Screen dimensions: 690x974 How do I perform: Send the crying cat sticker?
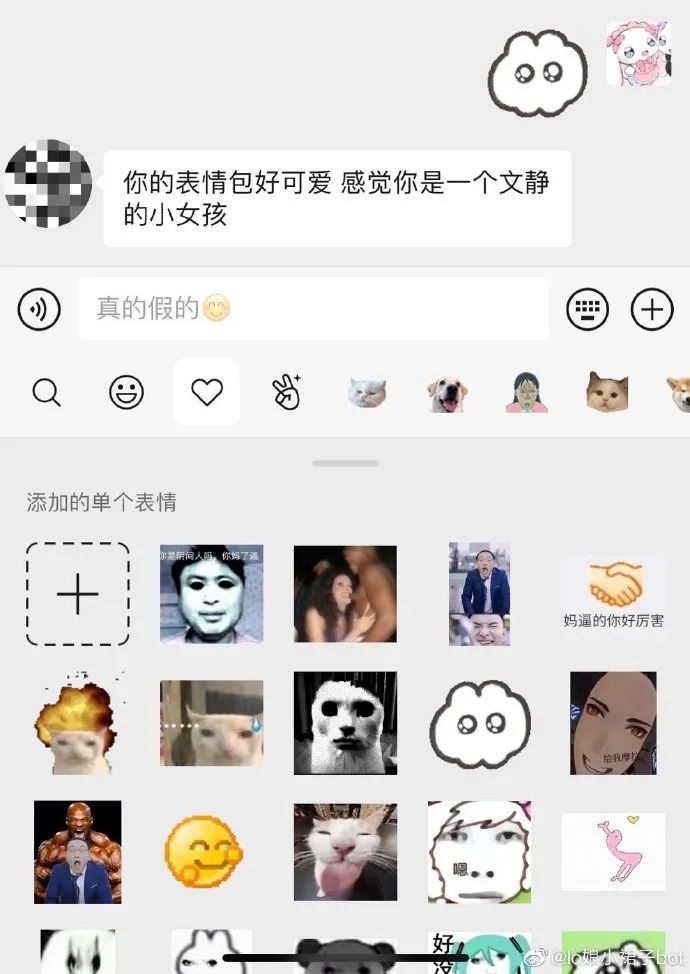point(211,722)
